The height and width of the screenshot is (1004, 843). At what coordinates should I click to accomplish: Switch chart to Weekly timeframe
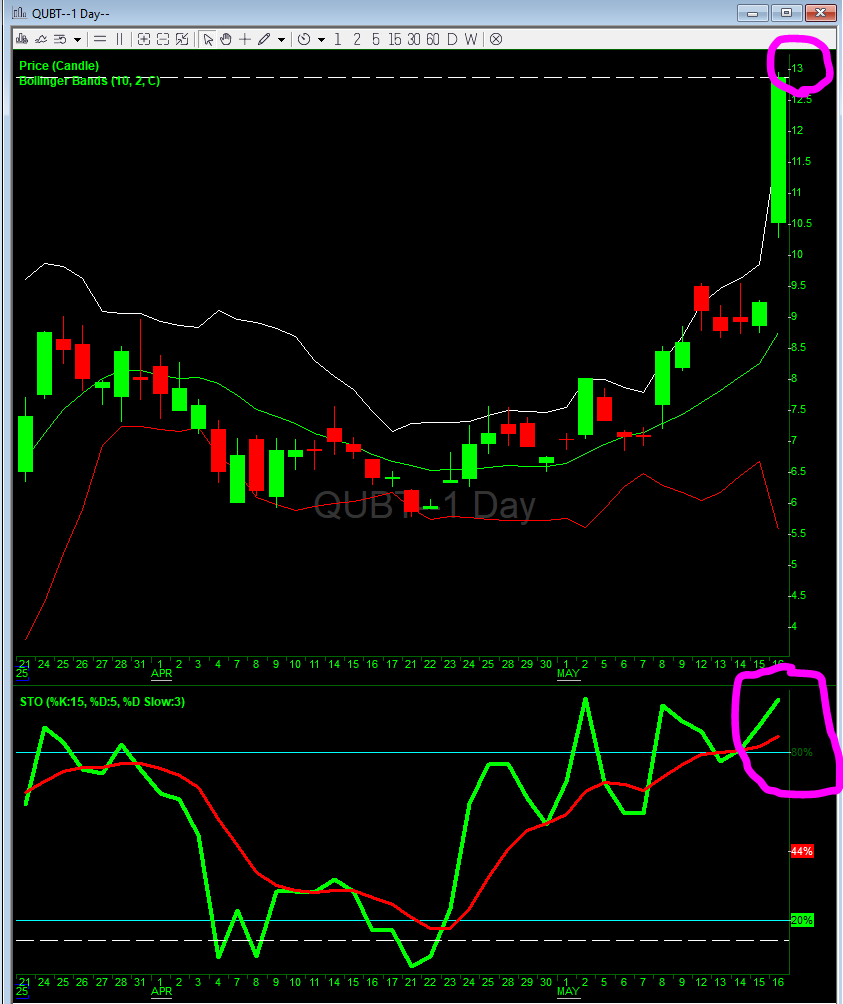tap(470, 39)
